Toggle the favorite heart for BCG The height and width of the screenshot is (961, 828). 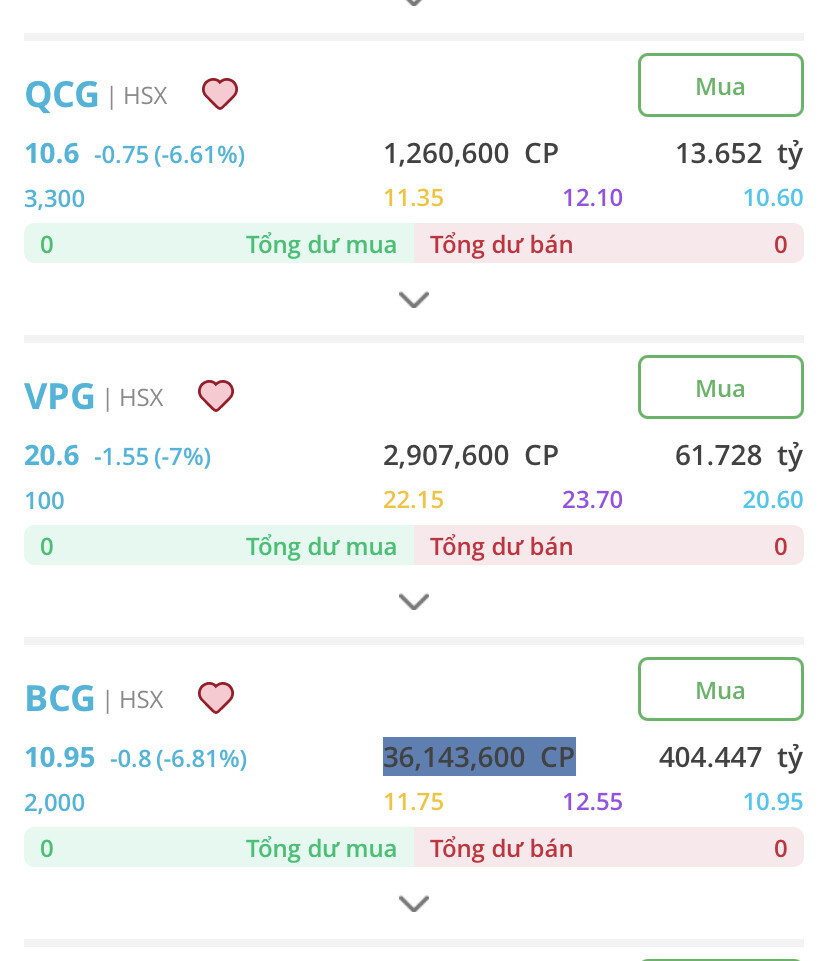coord(215,698)
